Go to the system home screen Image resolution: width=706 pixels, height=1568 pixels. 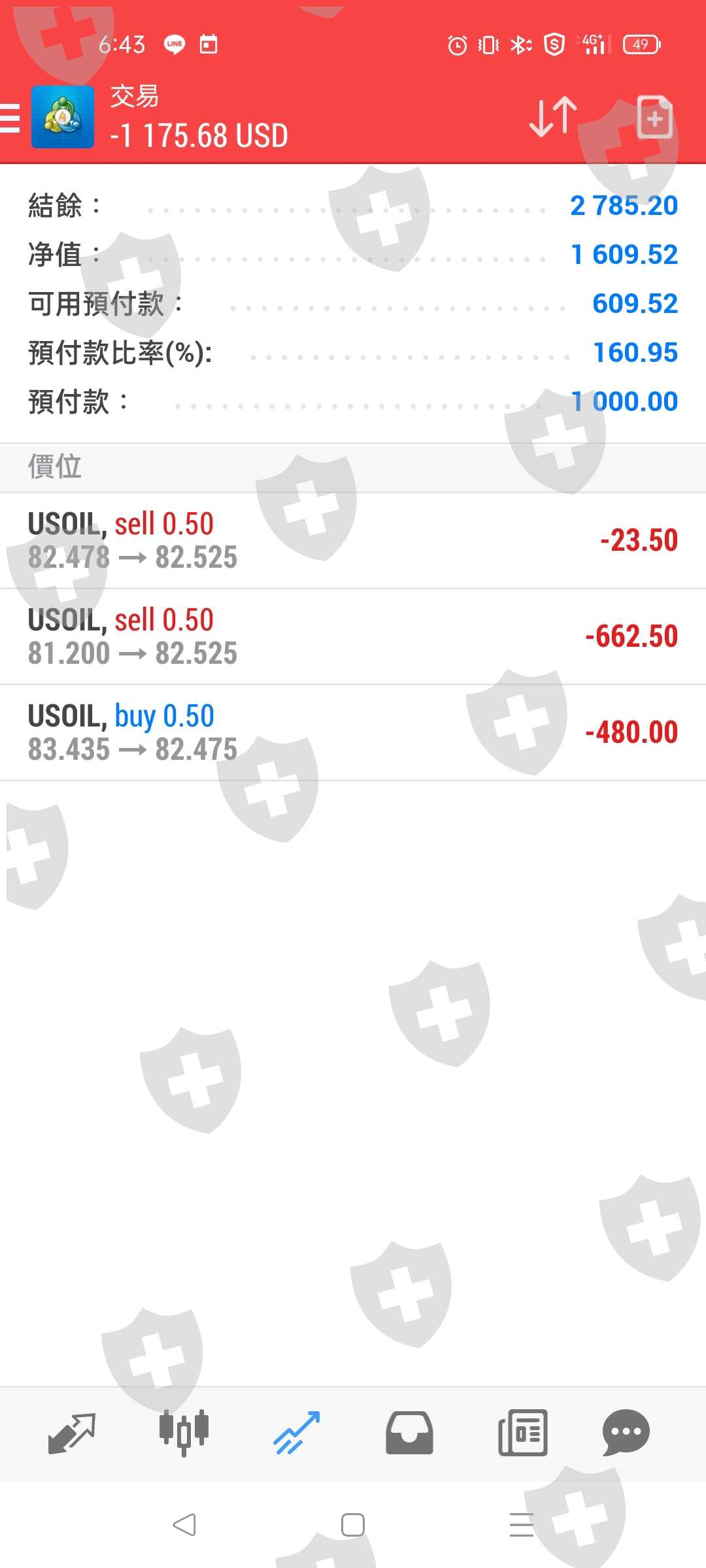(353, 1525)
